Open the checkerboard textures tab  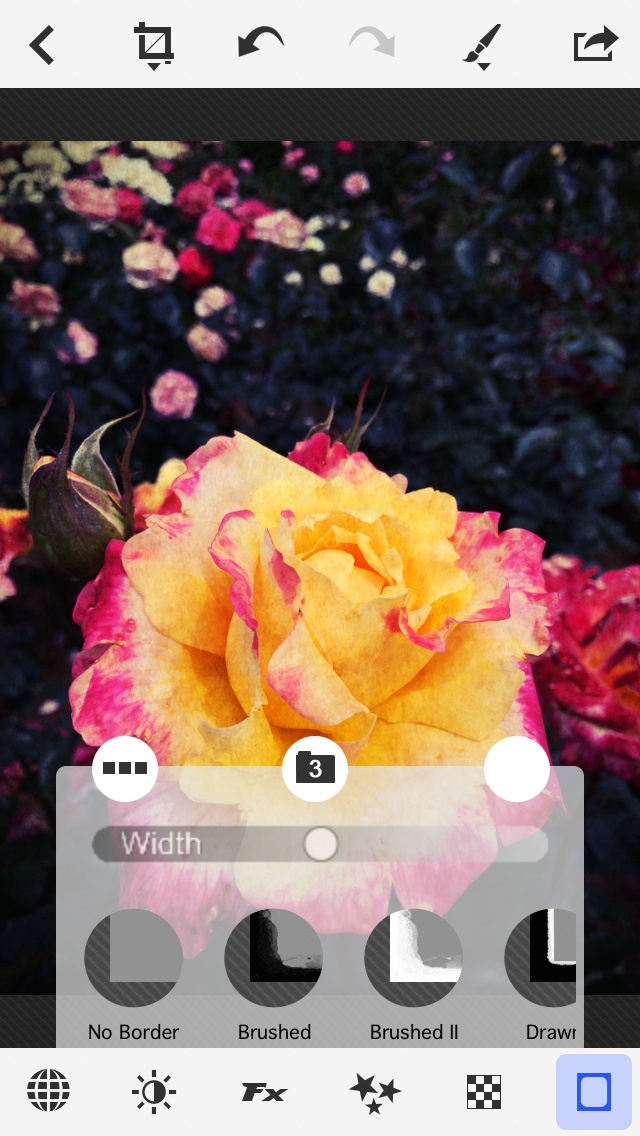(x=484, y=1092)
